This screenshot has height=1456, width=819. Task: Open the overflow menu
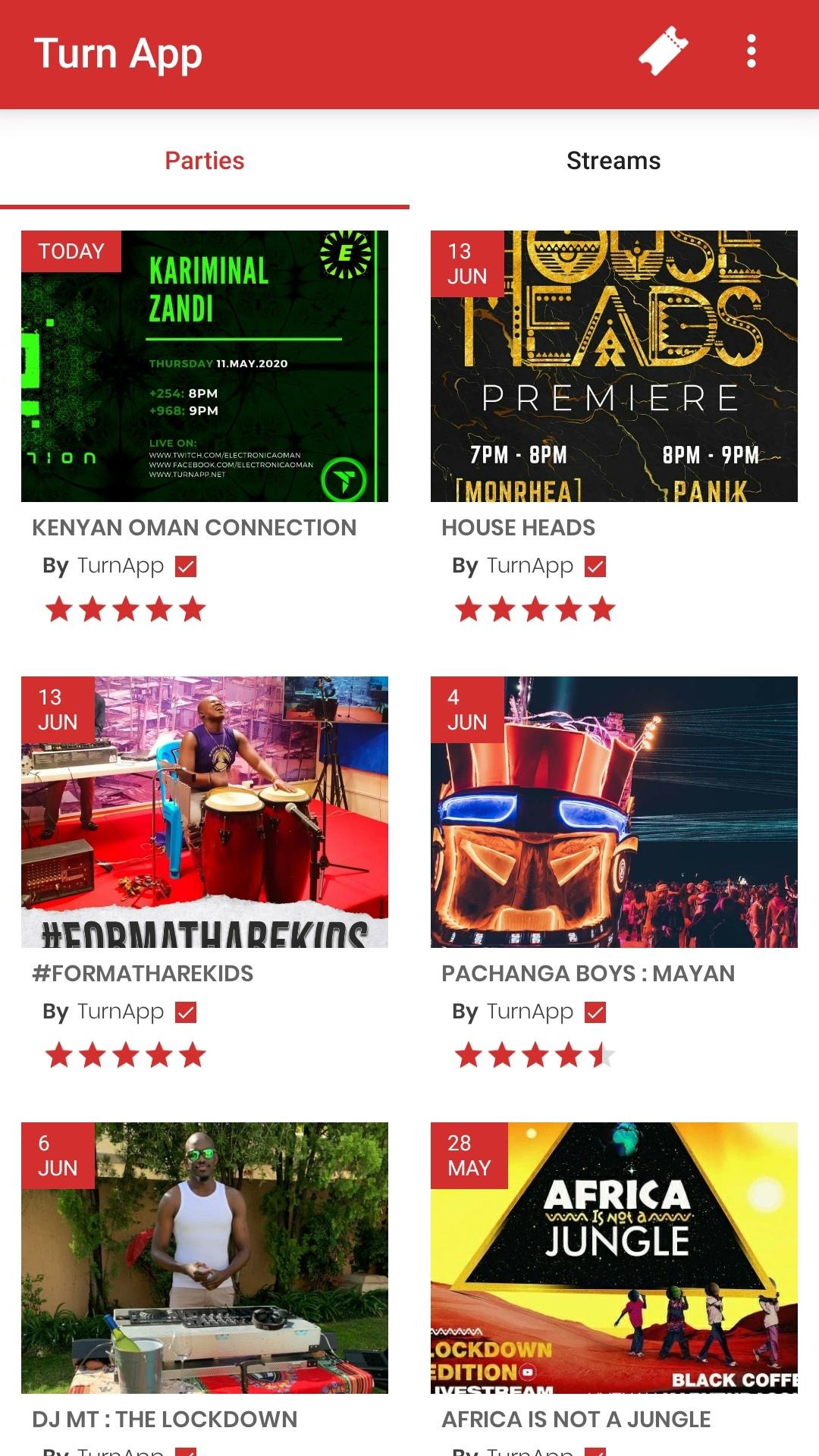(751, 52)
